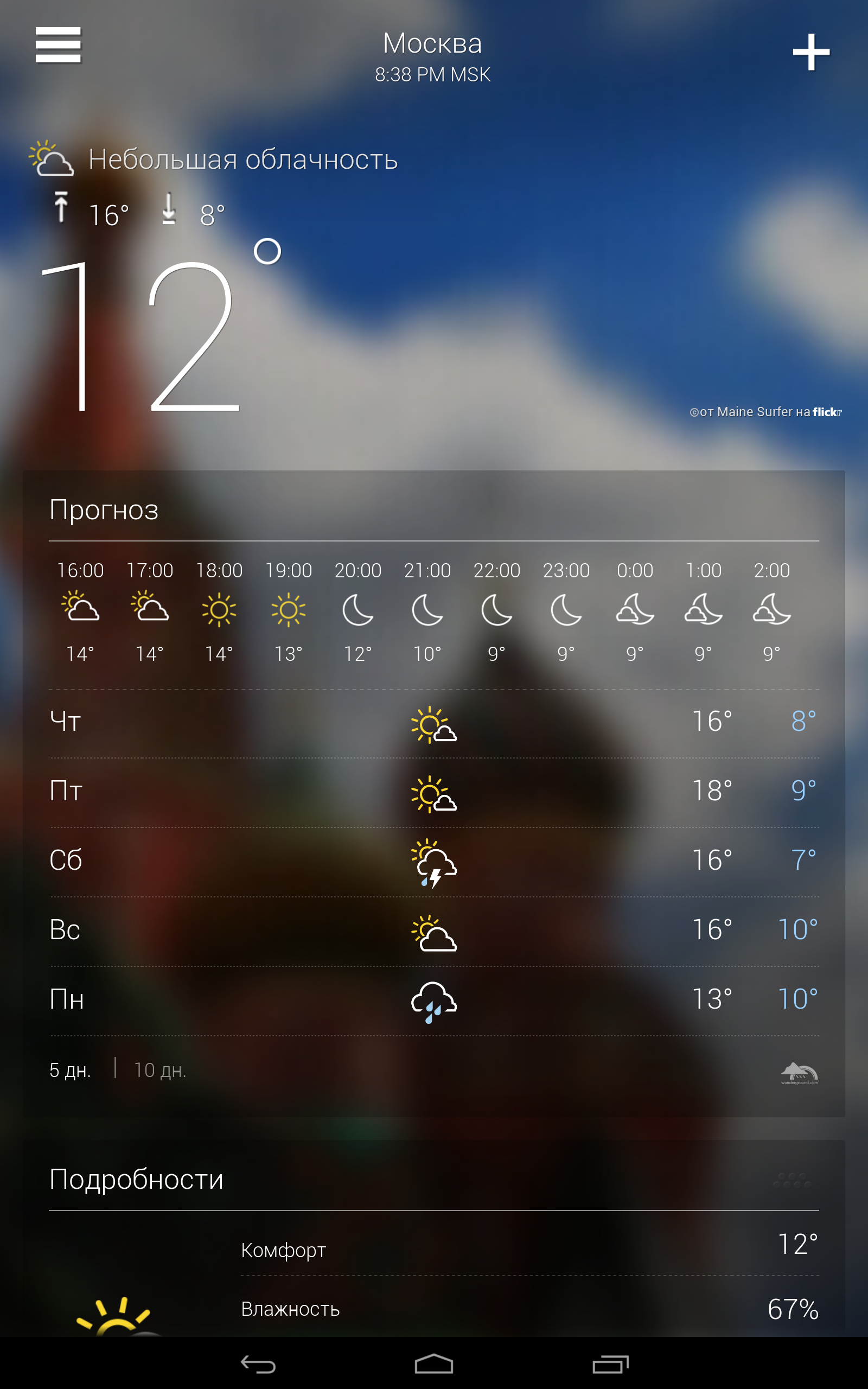Select the 5 дн. forecast tab

click(70, 1070)
